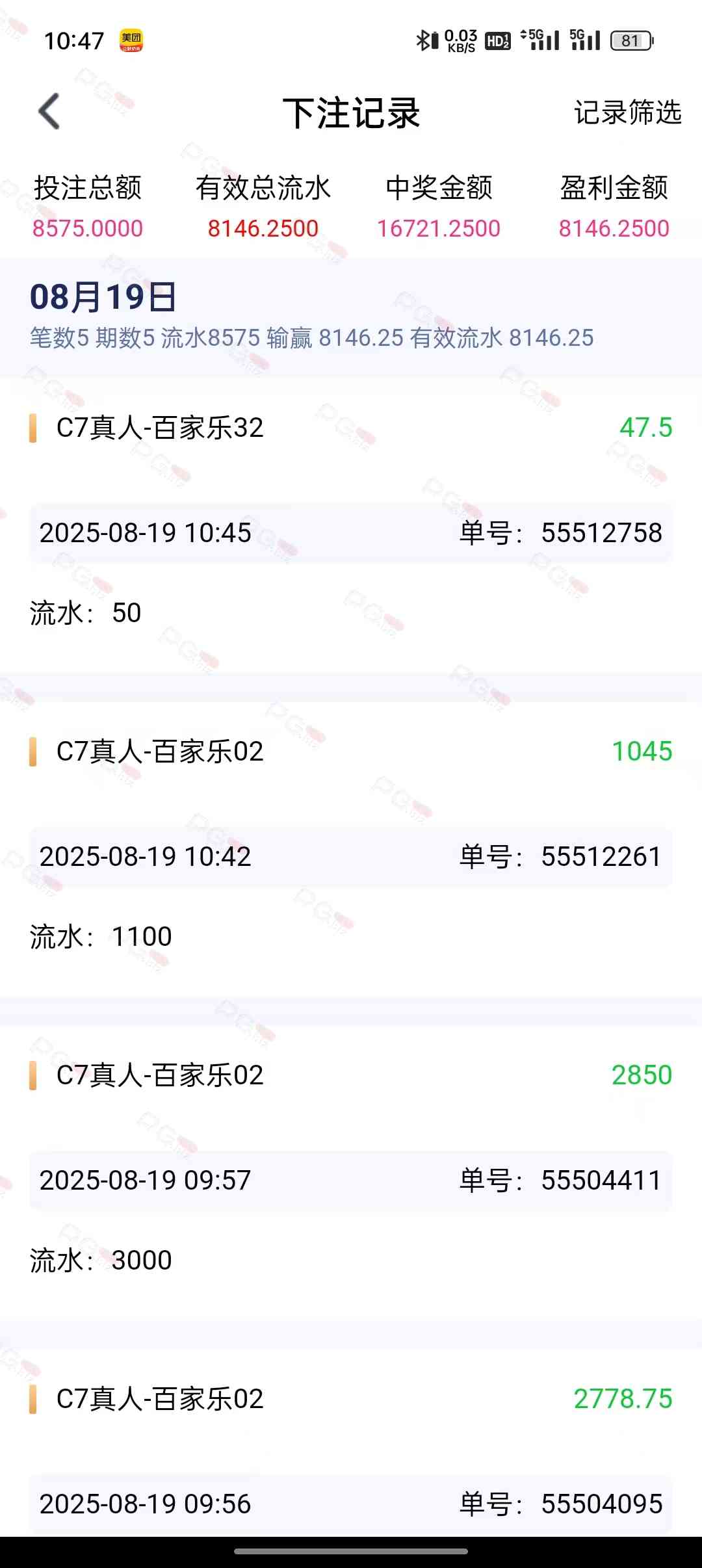Open bet record with 单号 55512261
This screenshot has height=1568, width=702.
[x=351, y=856]
